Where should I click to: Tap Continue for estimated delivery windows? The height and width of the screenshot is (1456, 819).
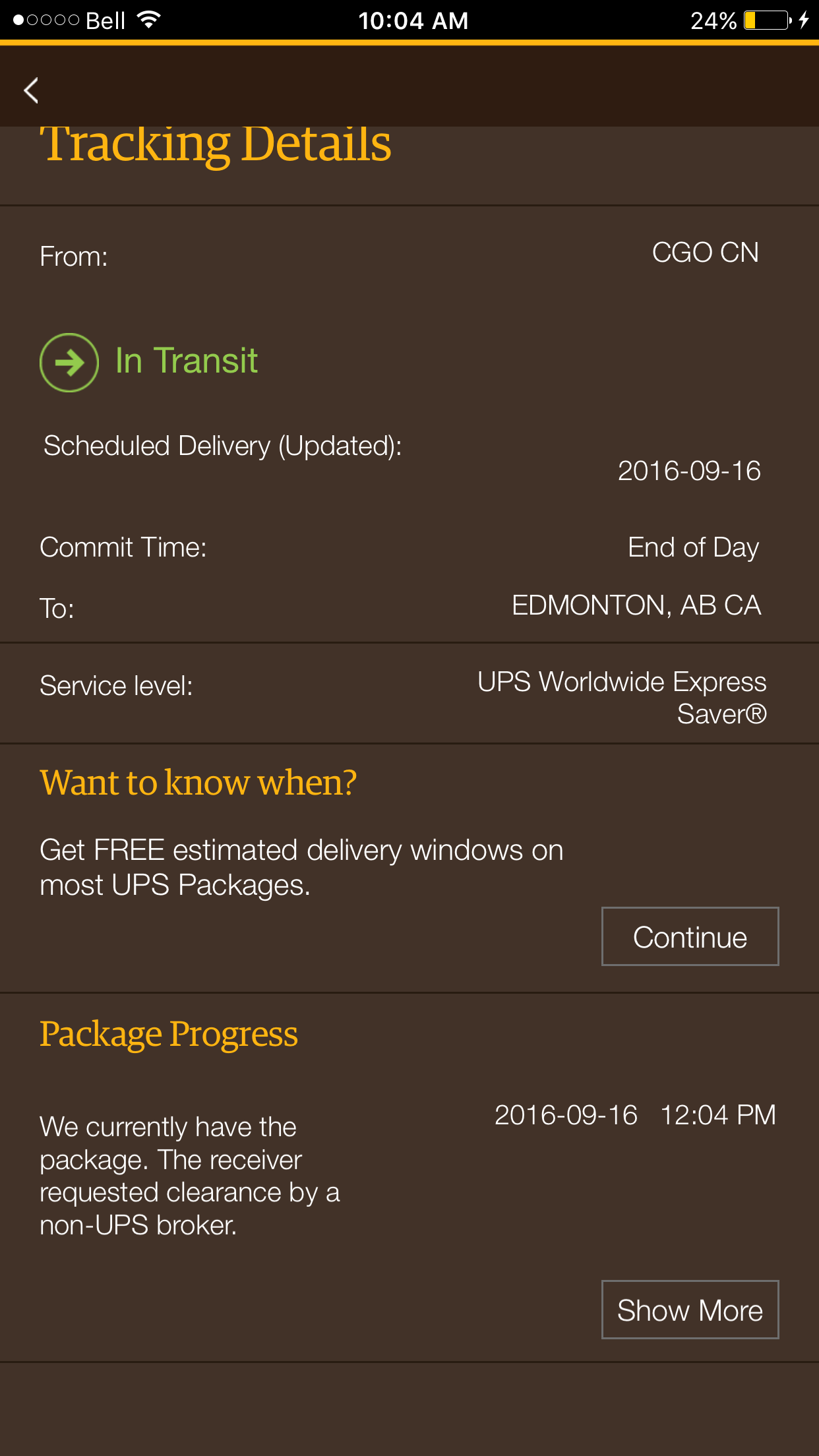(690, 936)
